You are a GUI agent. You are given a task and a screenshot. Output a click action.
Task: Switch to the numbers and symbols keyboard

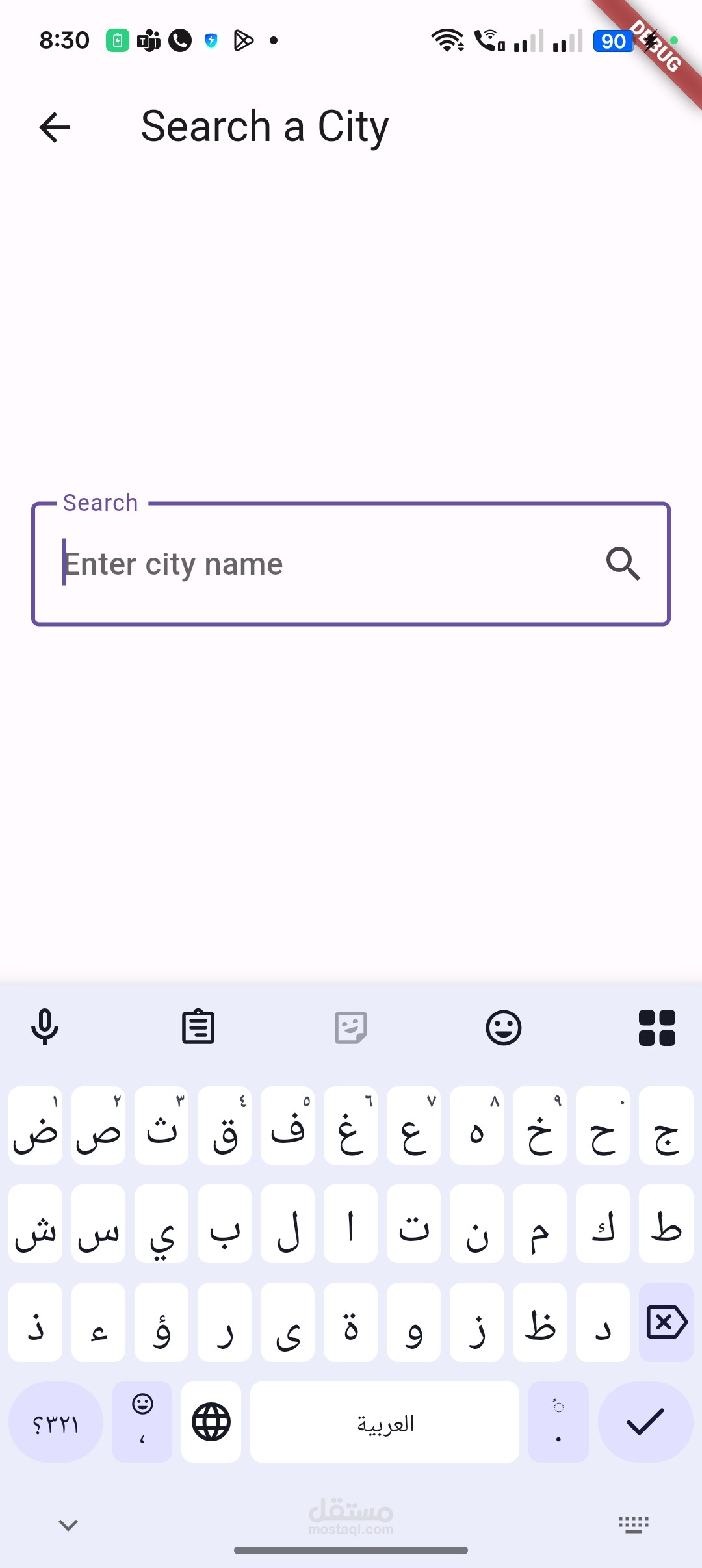click(56, 1422)
